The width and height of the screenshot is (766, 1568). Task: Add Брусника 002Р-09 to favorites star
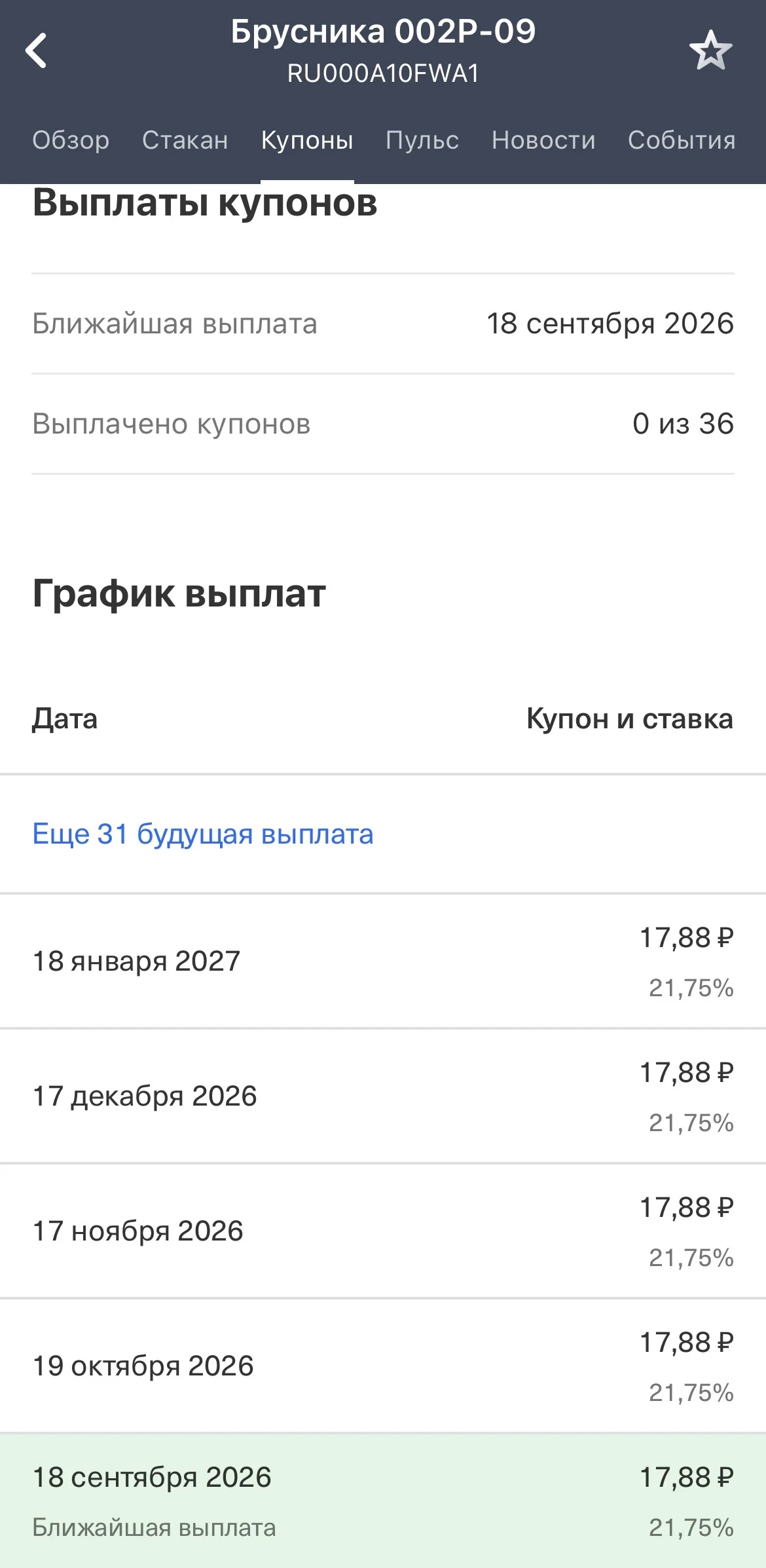coord(710,50)
